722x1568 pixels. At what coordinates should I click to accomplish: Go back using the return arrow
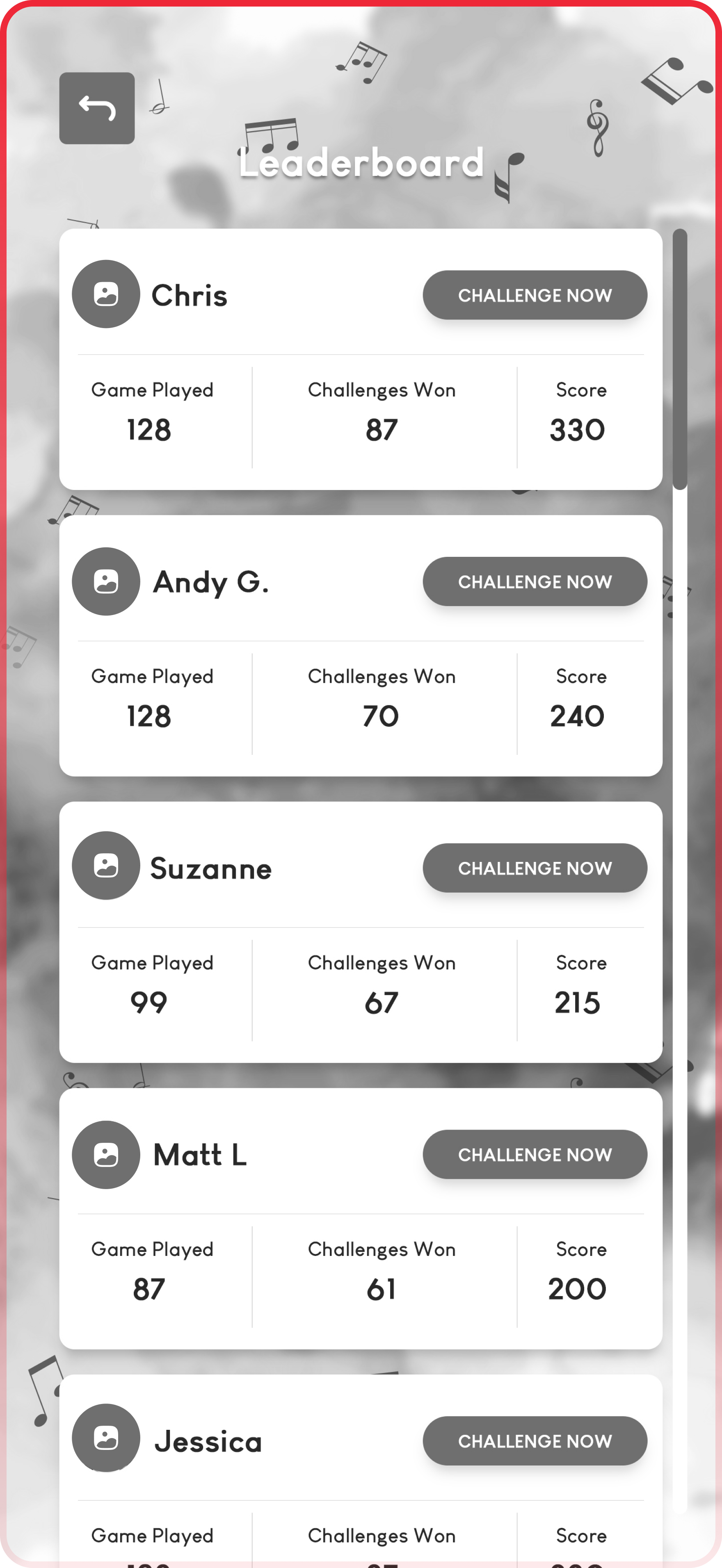(97, 108)
